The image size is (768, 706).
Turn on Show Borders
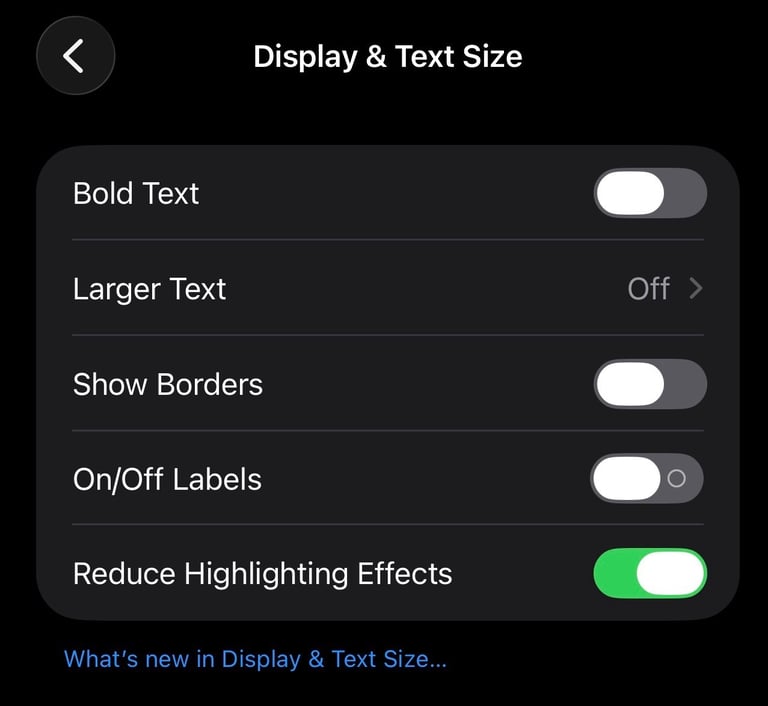[649, 385]
